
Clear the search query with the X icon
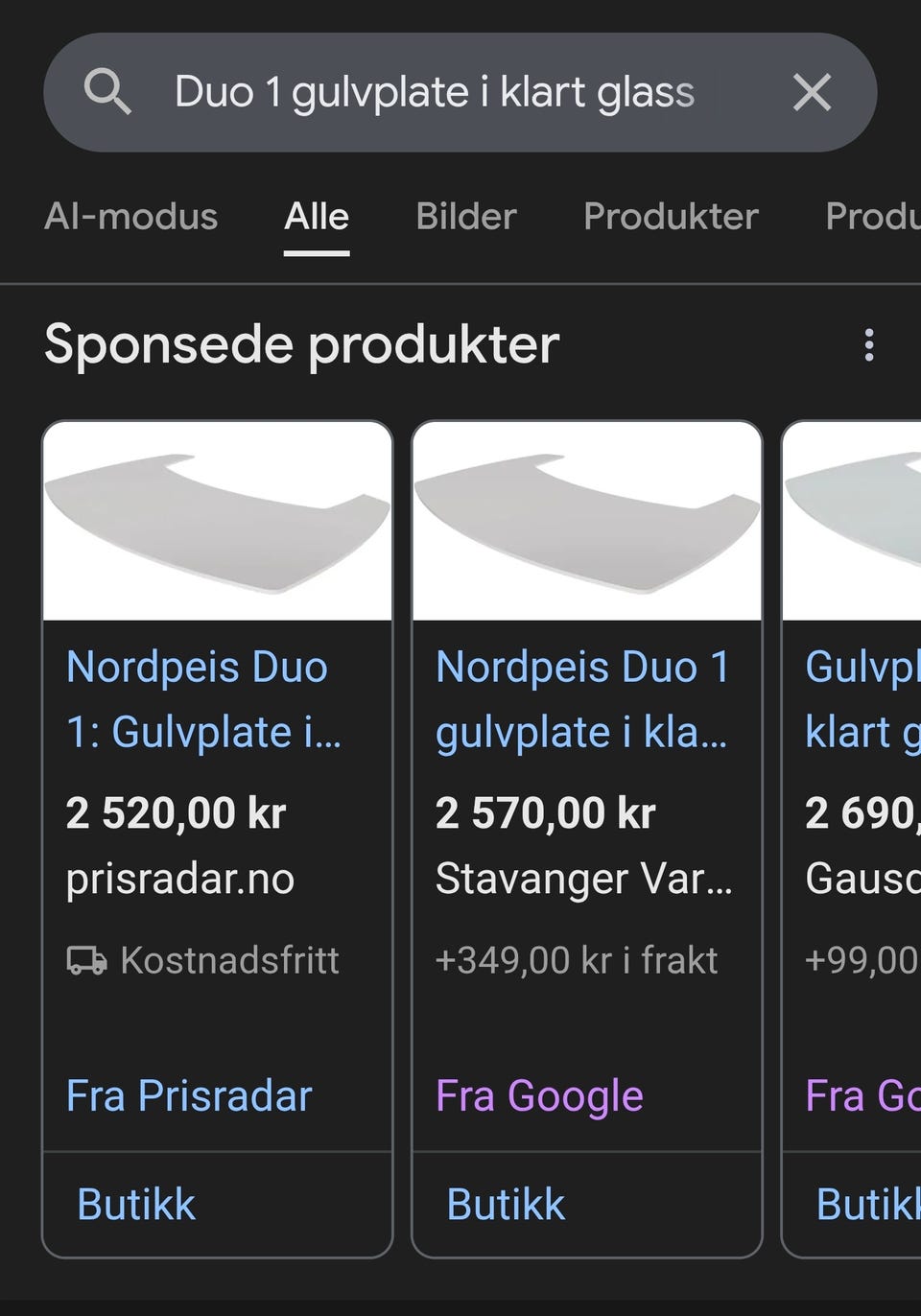tap(812, 92)
